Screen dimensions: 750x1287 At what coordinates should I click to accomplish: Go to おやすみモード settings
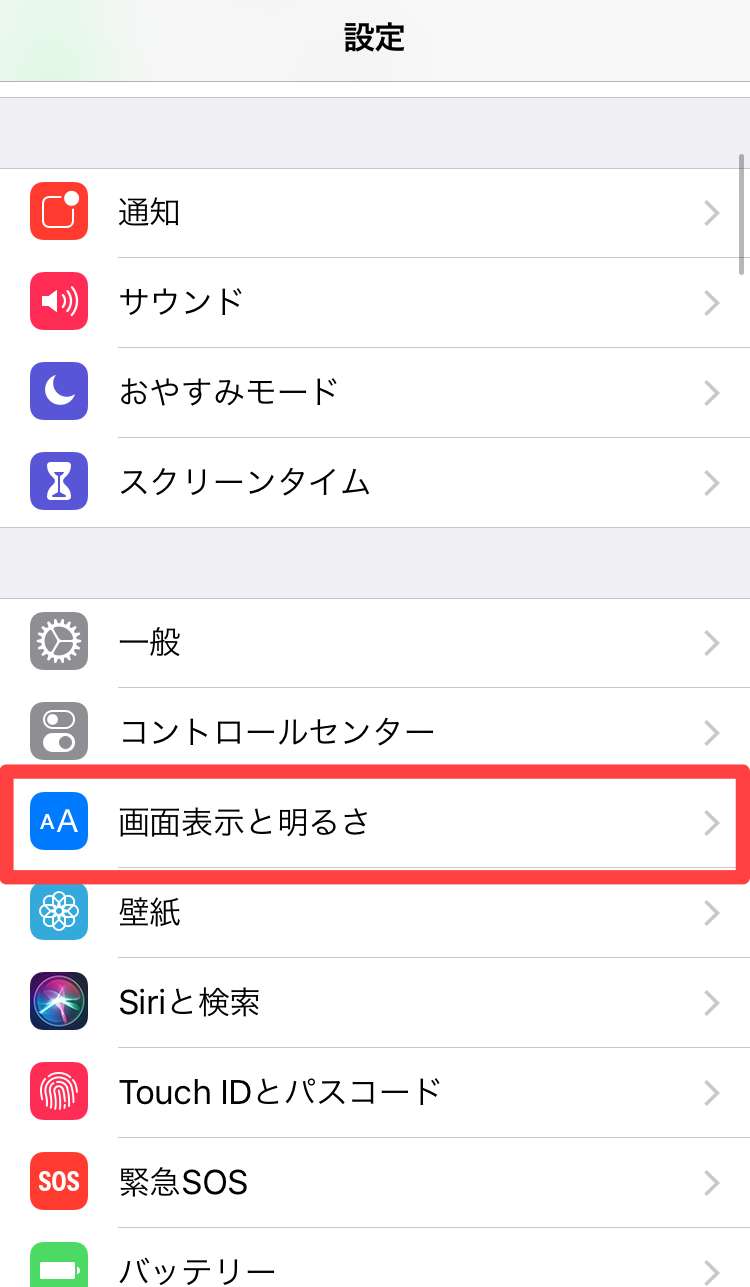pos(375,392)
